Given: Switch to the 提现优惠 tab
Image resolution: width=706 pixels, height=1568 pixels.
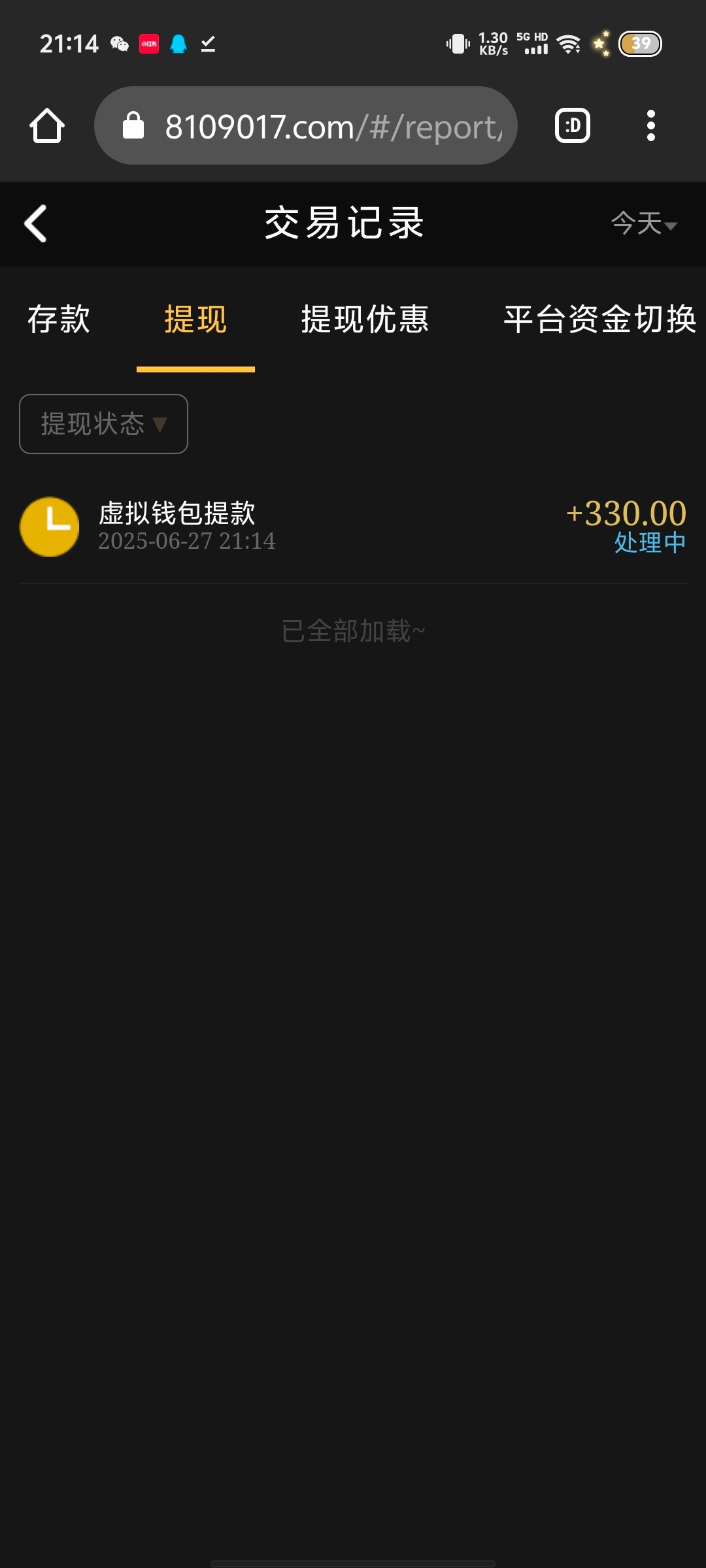Looking at the screenshot, I should pos(365,319).
